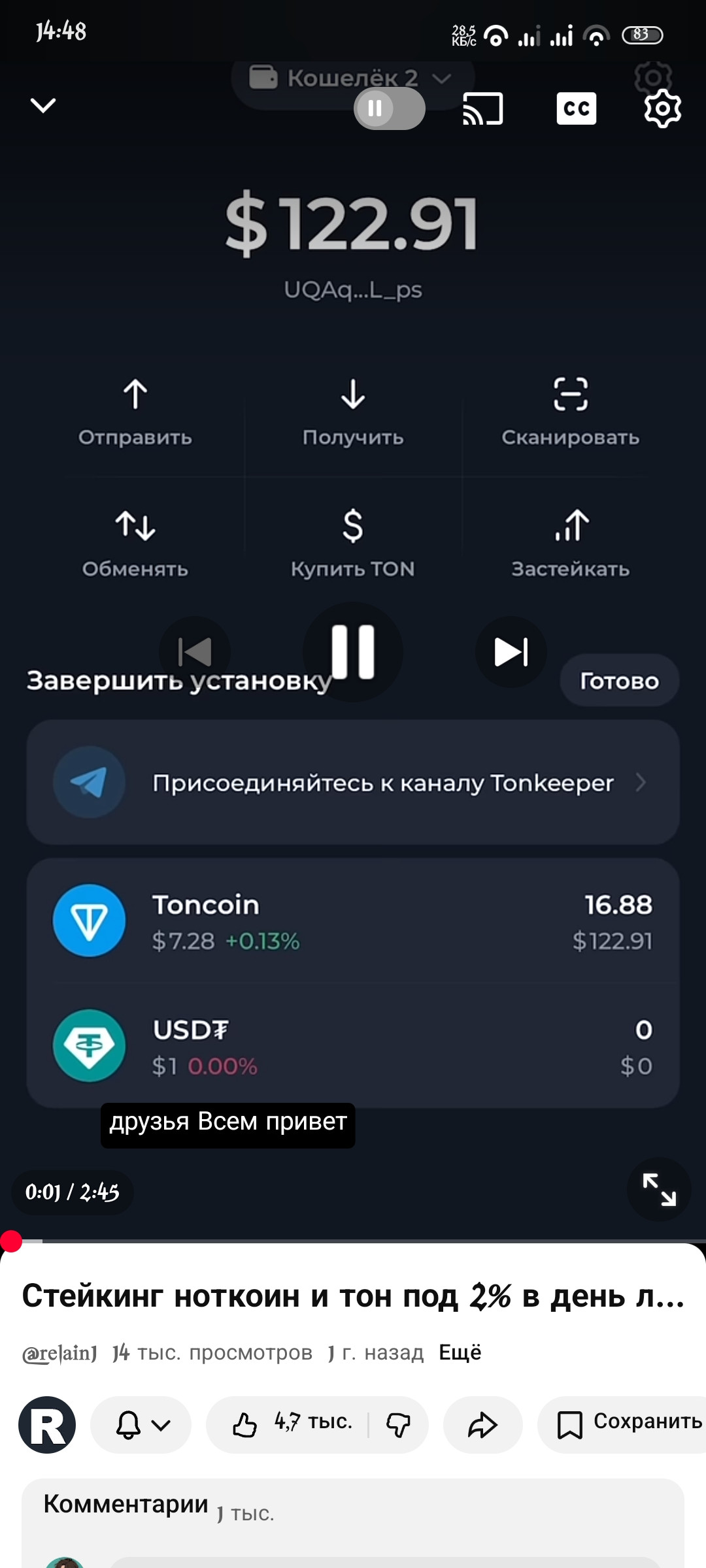Expand the full video title
Viewport: 706px width, 1568px height.
click(x=353, y=1296)
